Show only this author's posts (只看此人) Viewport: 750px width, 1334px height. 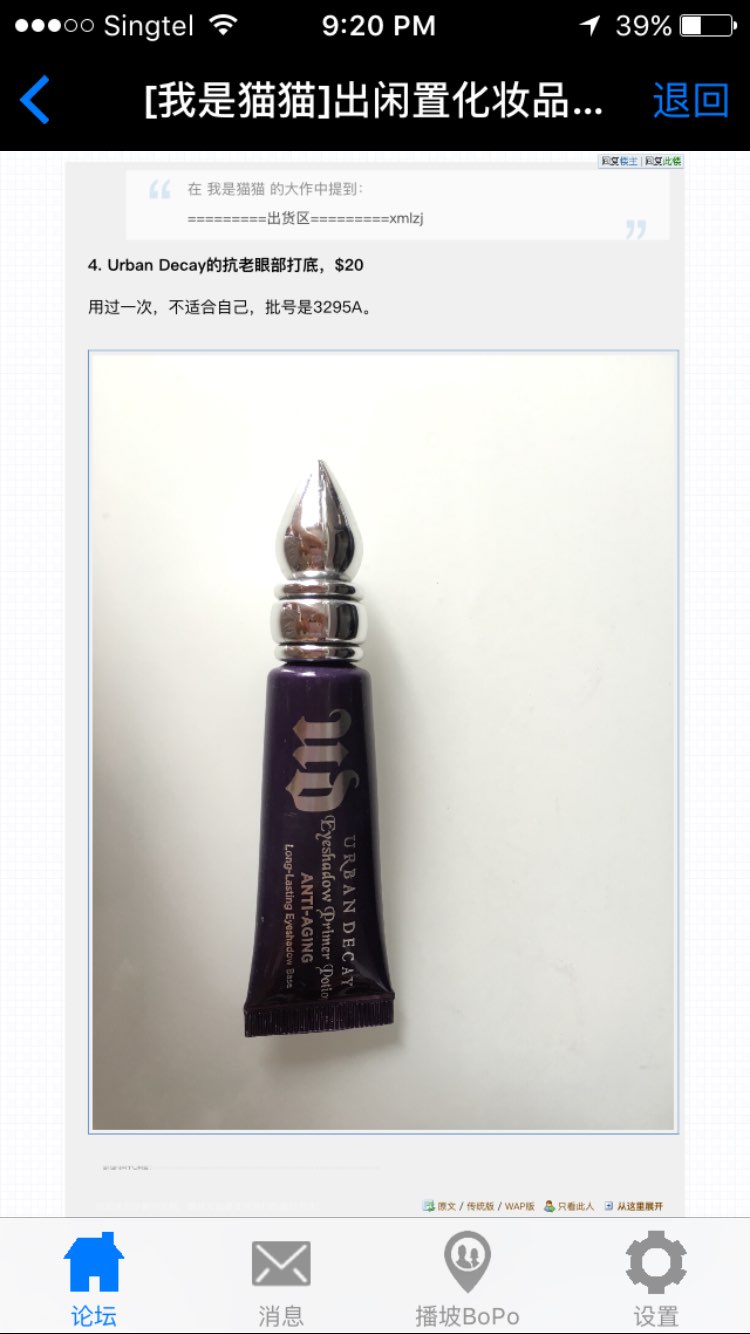coord(569,1206)
